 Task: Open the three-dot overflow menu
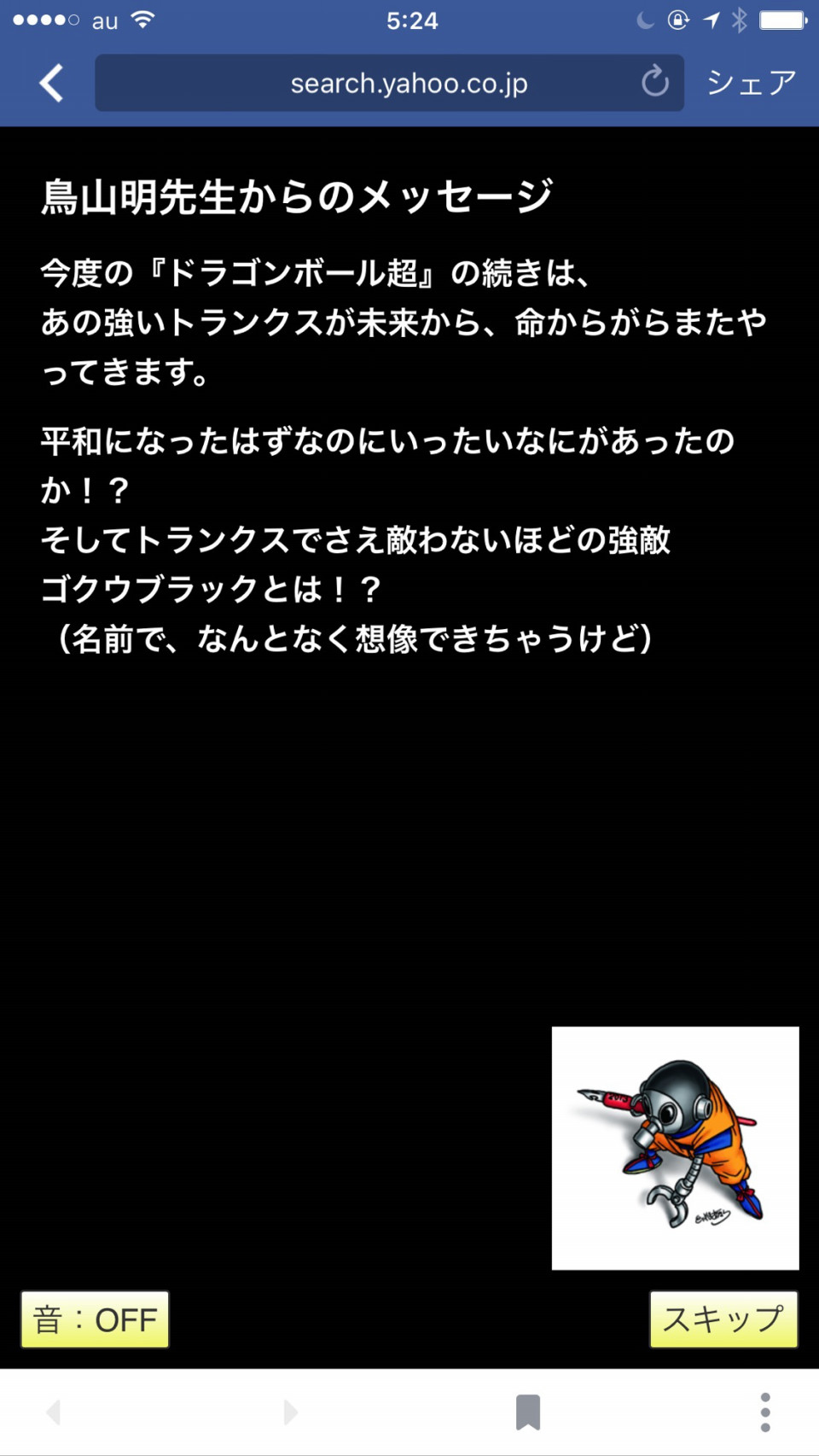(765, 1412)
